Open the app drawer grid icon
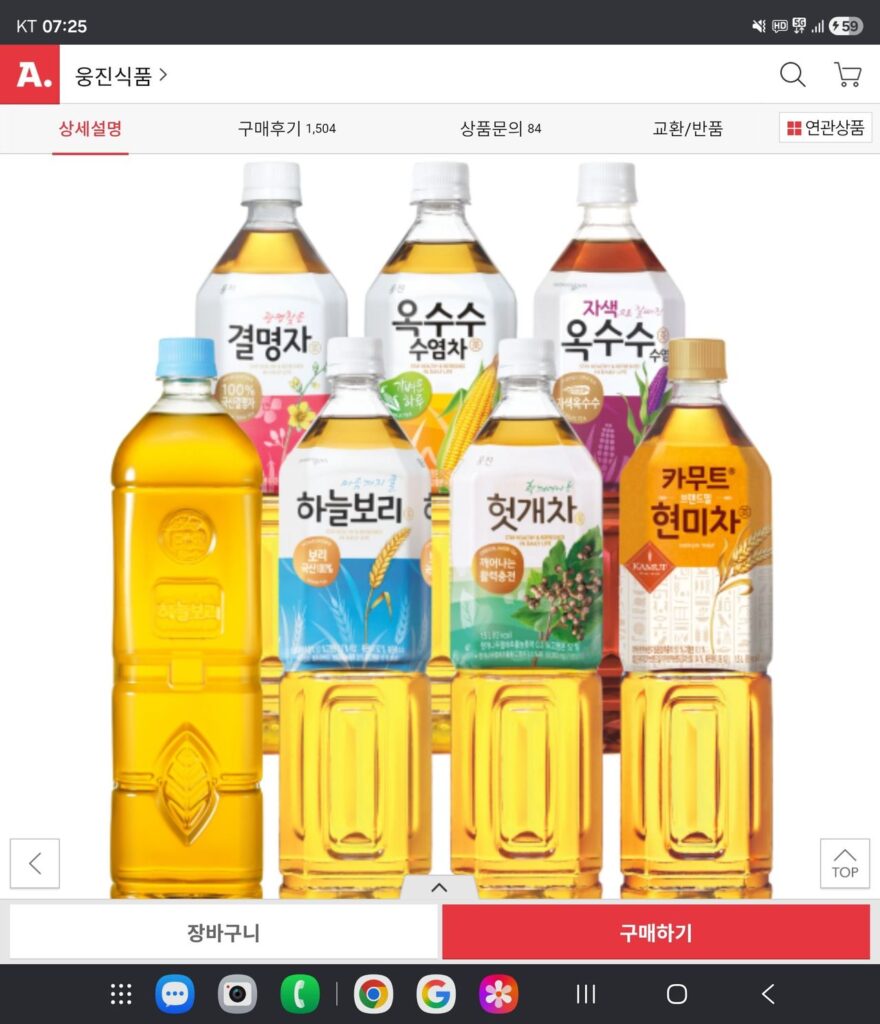Image resolution: width=880 pixels, height=1024 pixels. coord(119,994)
